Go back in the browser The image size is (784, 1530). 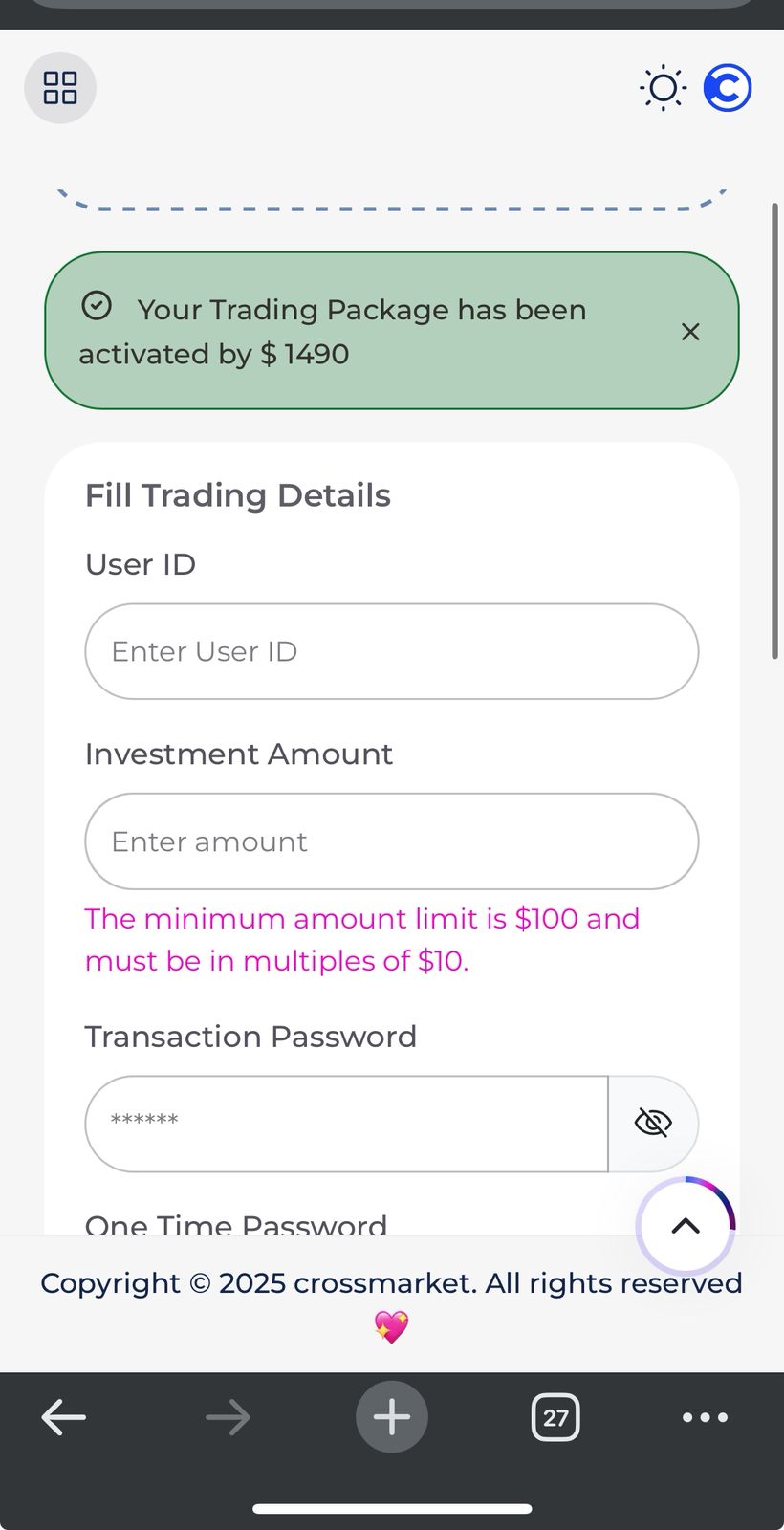[64, 1417]
